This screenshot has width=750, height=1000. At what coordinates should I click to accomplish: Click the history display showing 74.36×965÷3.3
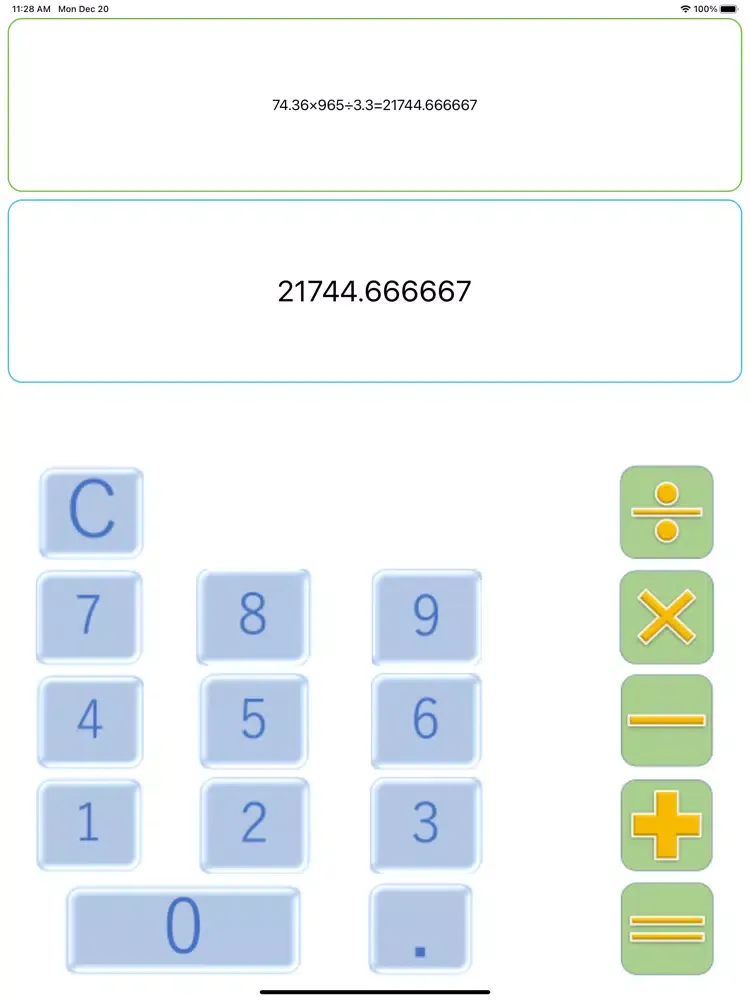[374, 104]
